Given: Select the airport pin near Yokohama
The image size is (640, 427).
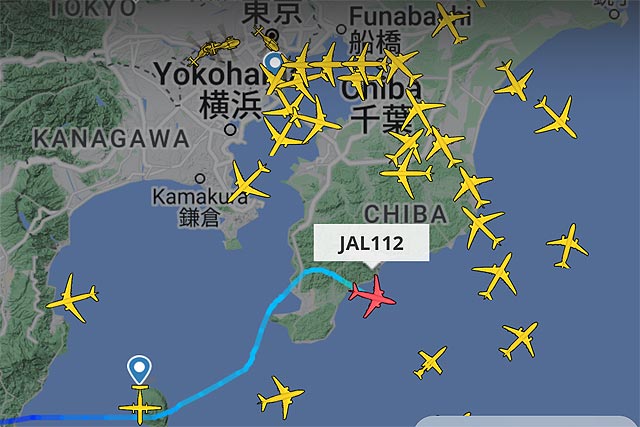Looking at the screenshot, I should [x=274, y=64].
